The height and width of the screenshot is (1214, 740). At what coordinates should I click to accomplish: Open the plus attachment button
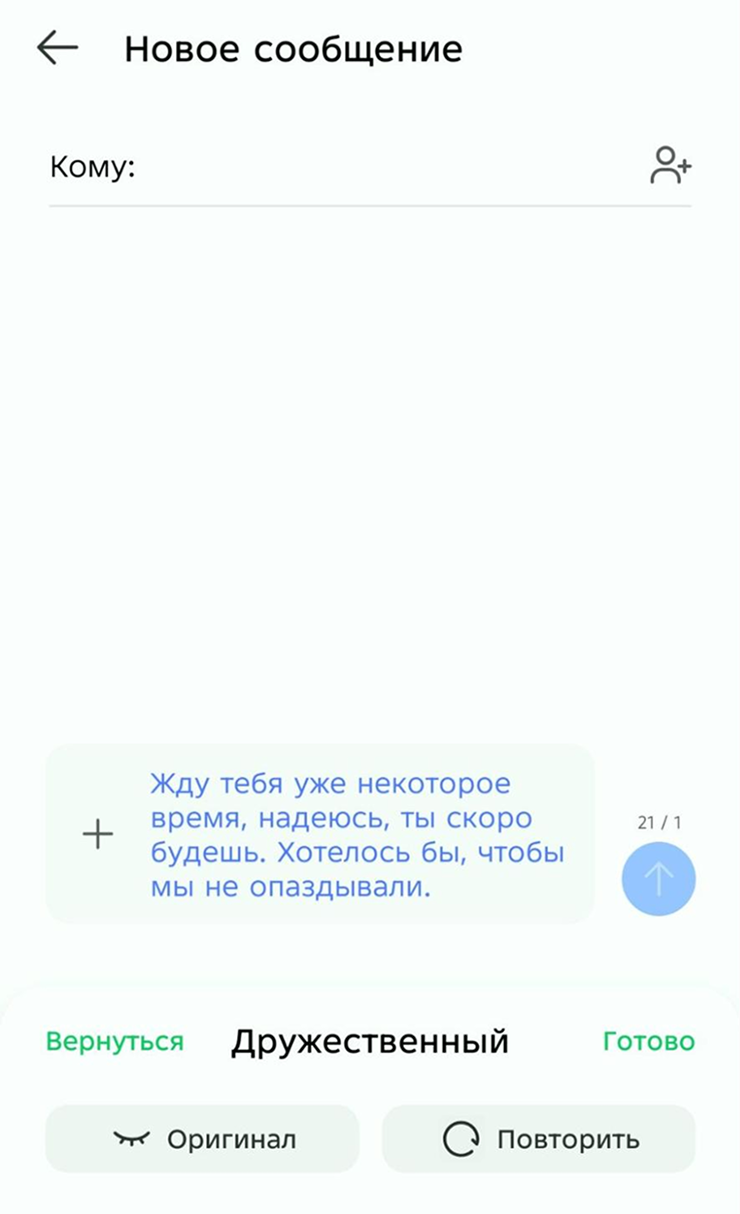[x=98, y=834]
